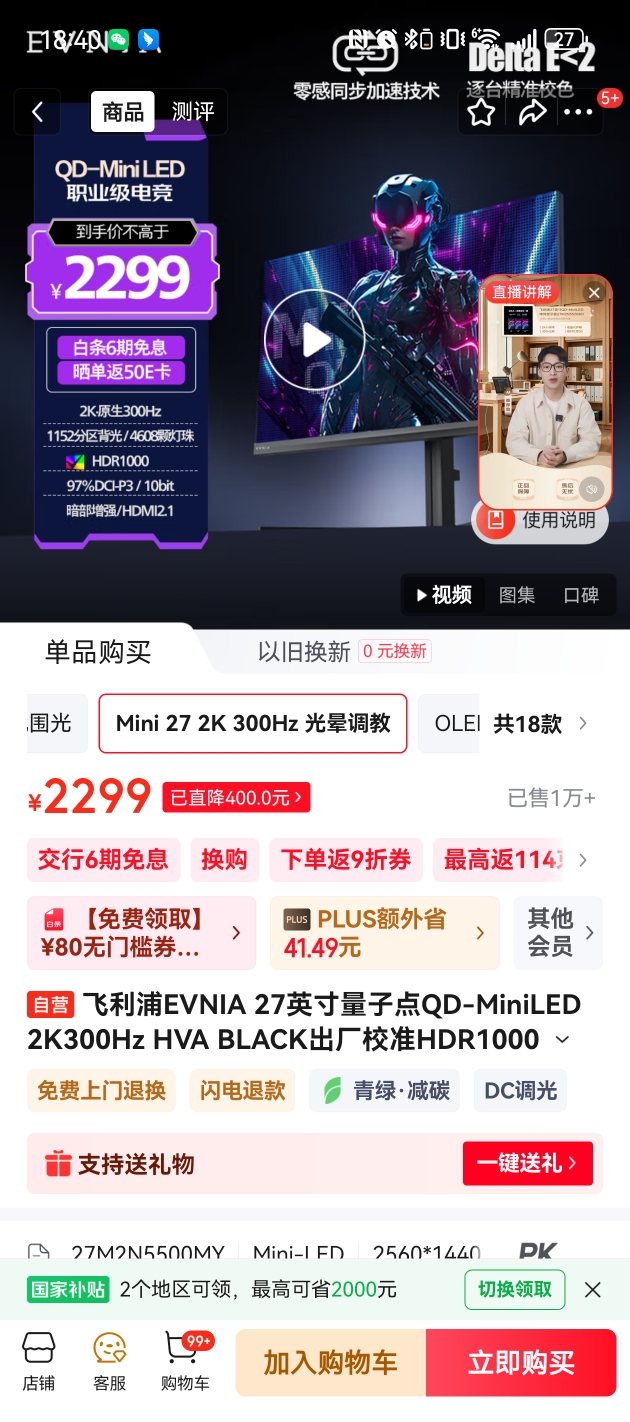Tap 一键送礼 gift button
Viewport: 630px width, 1422px height.
[x=527, y=1164]
